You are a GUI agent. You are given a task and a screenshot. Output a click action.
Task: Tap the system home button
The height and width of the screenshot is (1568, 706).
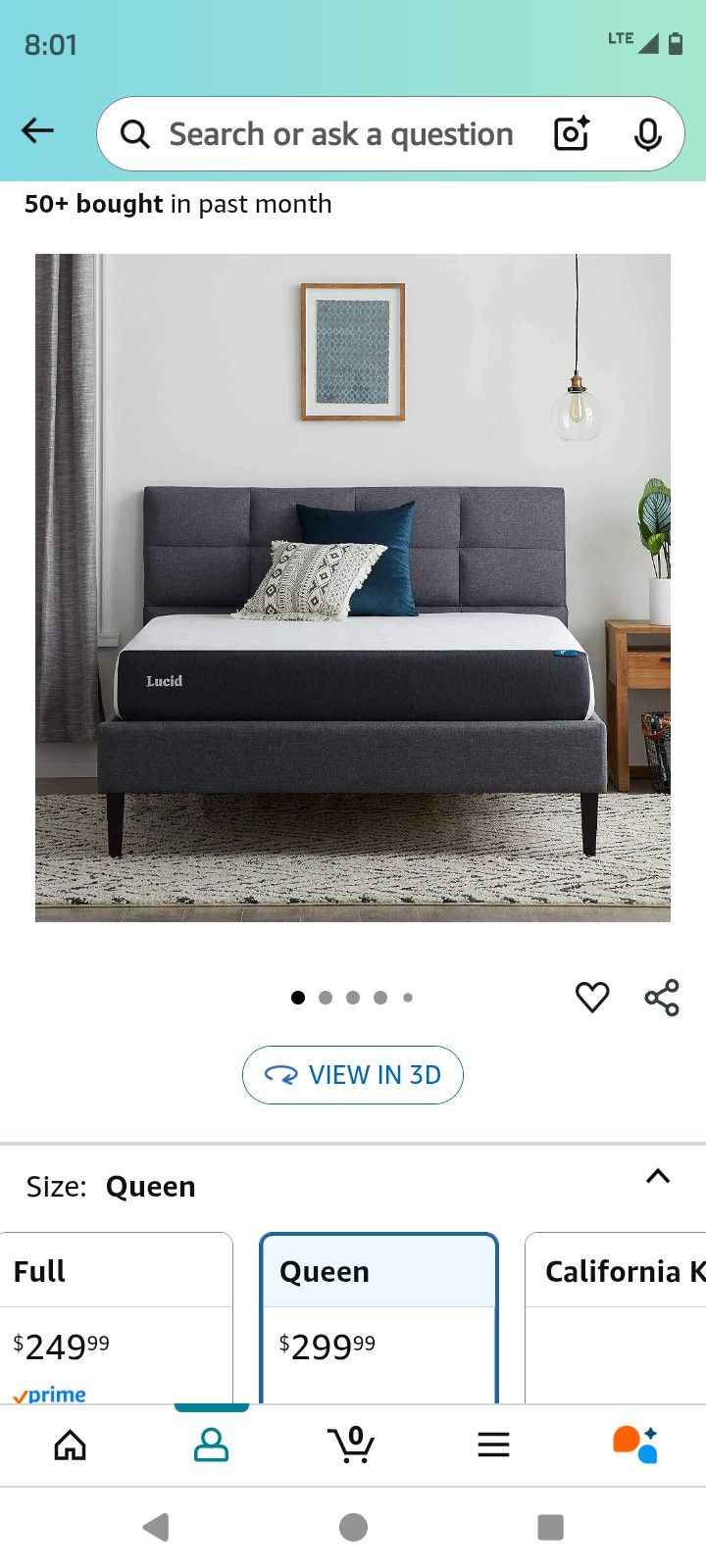(x=353, y=1527)
